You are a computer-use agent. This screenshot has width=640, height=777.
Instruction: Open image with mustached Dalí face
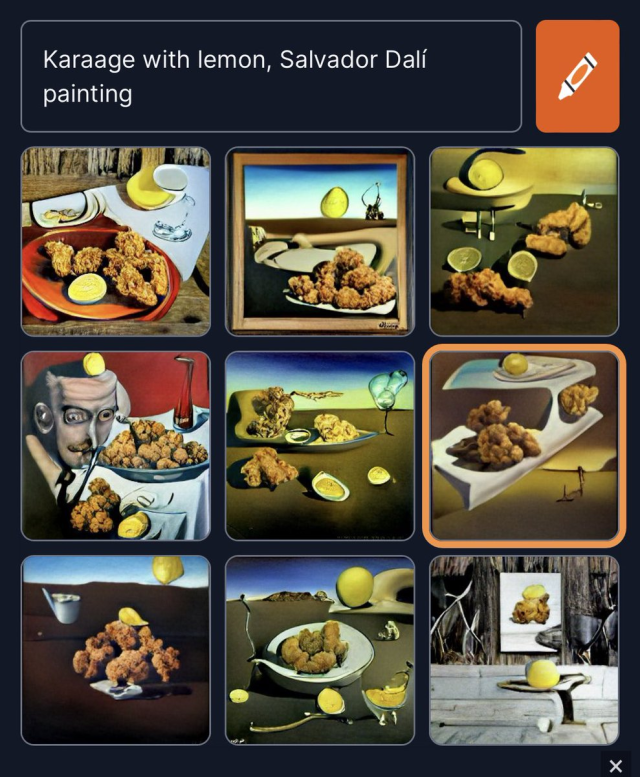(x=116, y=445)
